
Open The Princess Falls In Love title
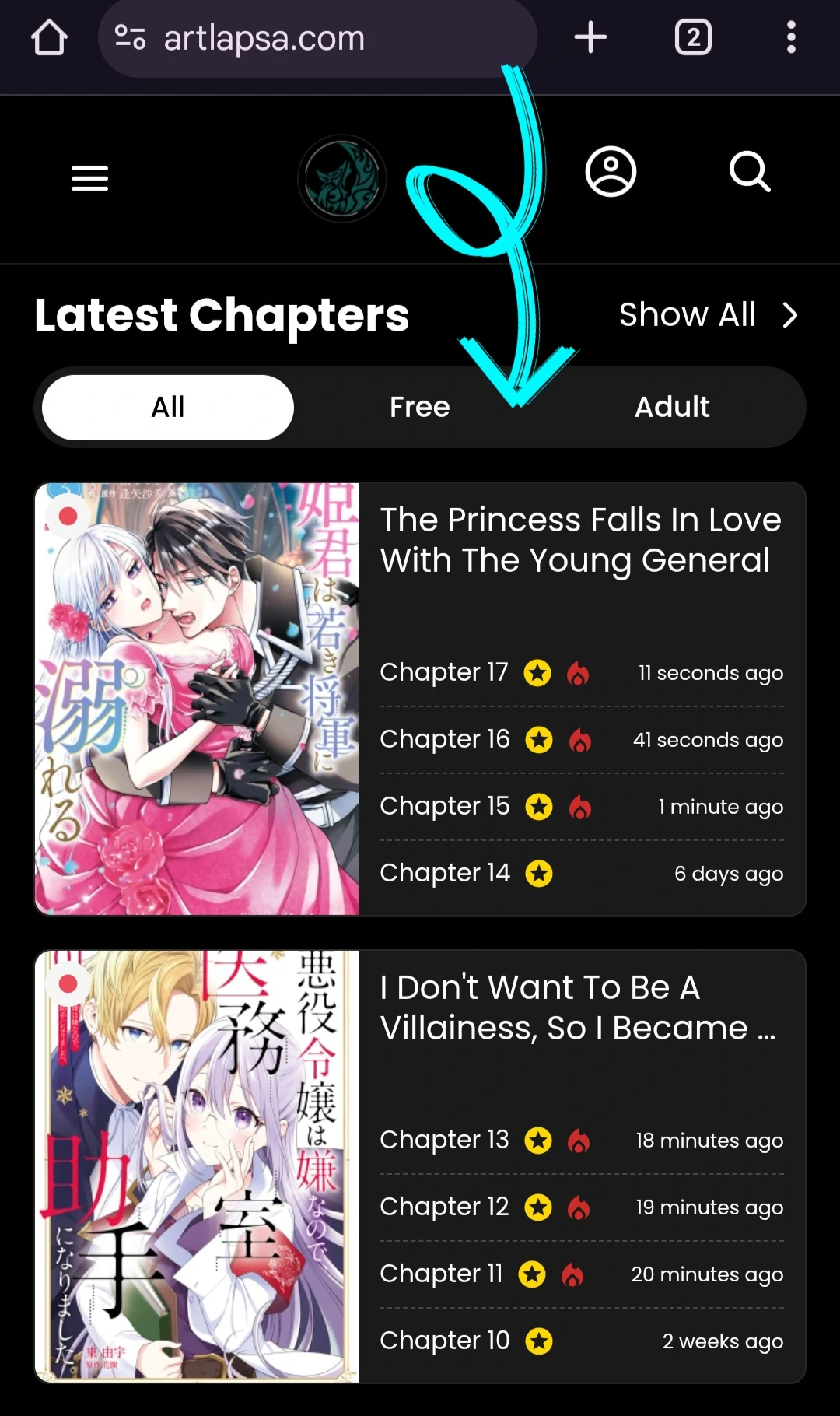[x=580, y=540]
